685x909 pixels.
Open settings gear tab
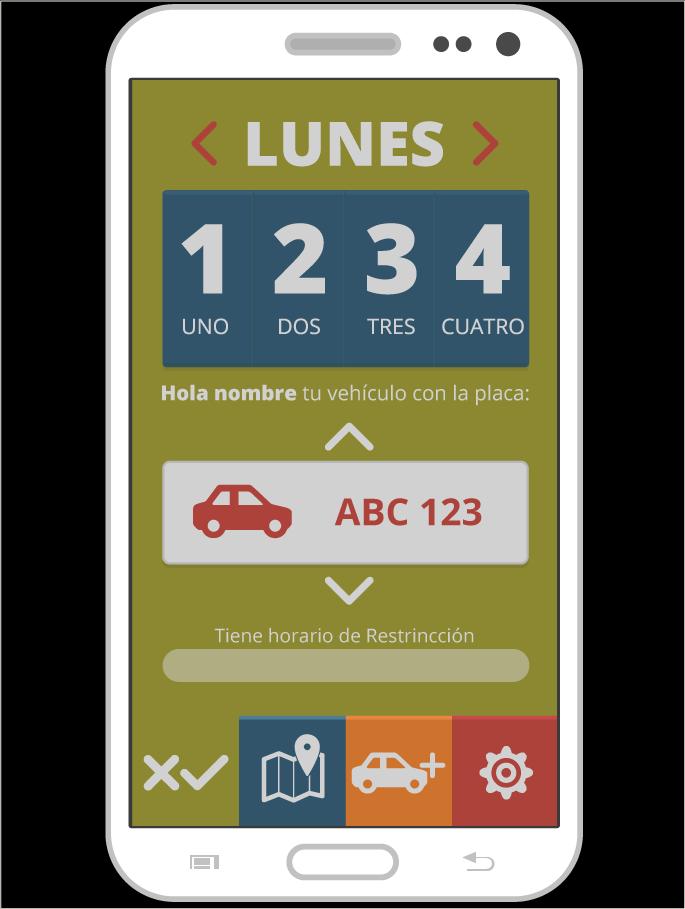click(505, 771)
